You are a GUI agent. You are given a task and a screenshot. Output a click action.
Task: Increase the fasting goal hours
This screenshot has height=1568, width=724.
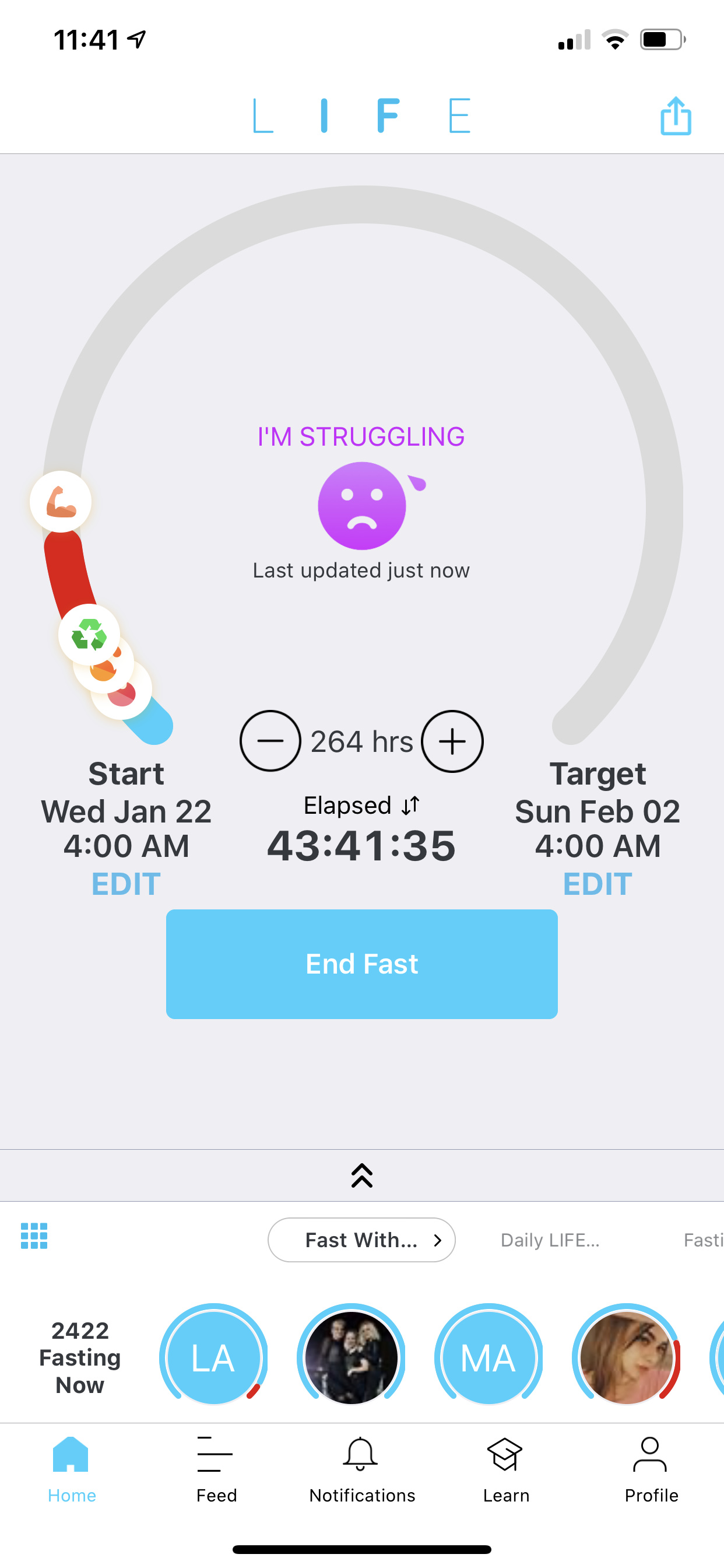pos(452,741)
